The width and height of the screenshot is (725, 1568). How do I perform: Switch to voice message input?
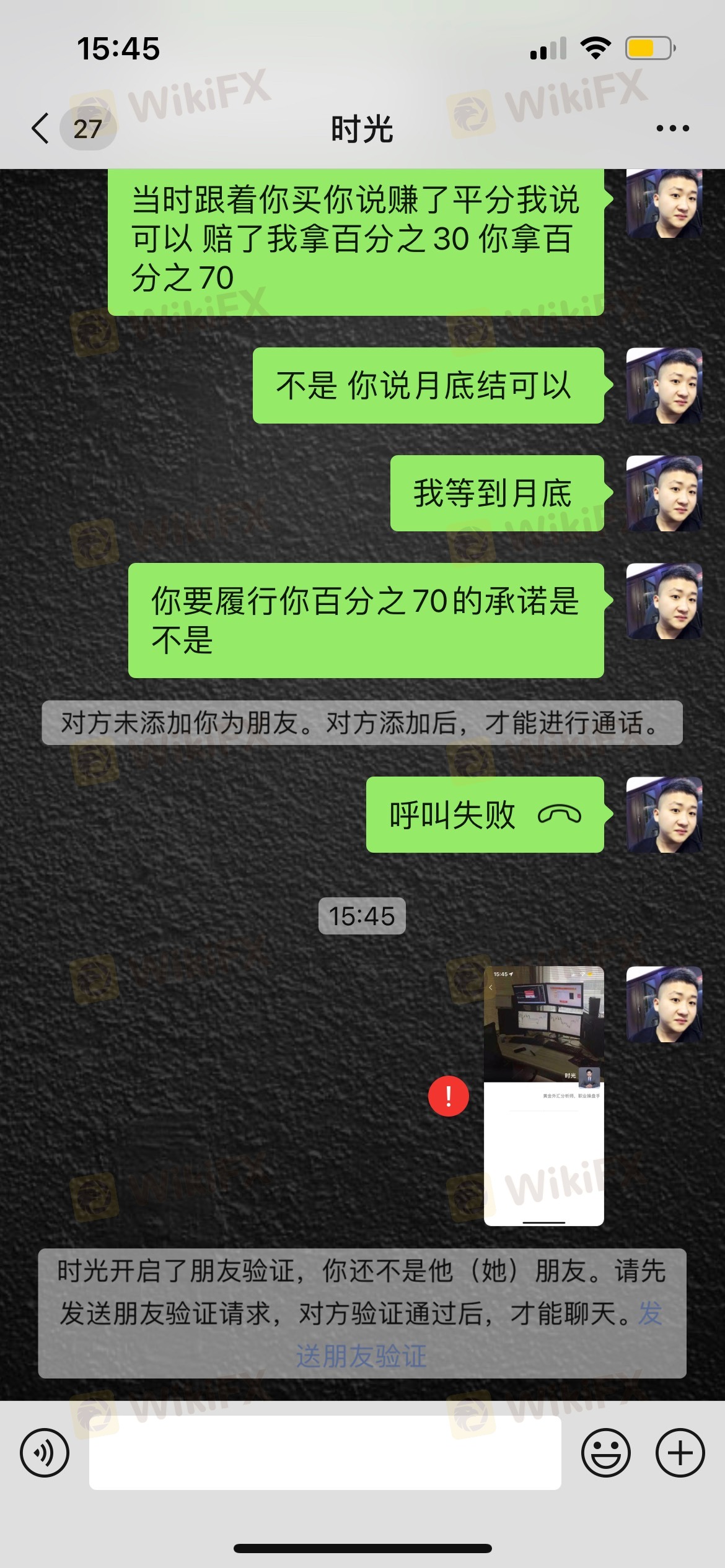(x=45, y=1452)
